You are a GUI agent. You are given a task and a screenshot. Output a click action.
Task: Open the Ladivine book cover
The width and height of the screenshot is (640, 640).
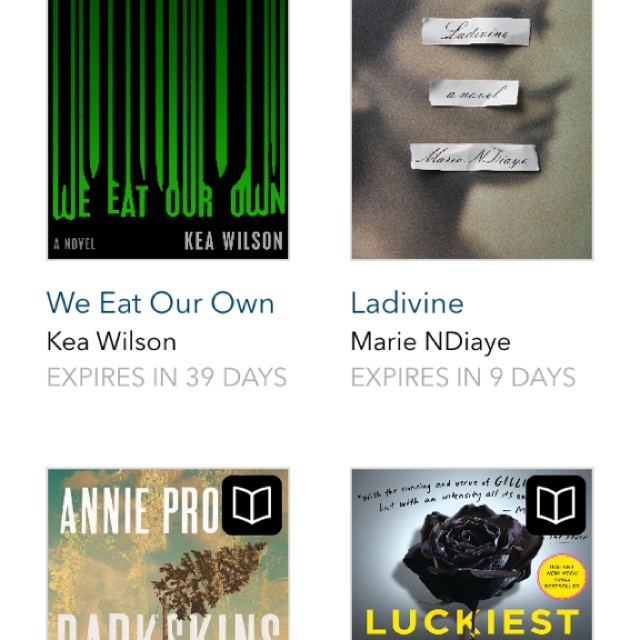coord(471,130)
